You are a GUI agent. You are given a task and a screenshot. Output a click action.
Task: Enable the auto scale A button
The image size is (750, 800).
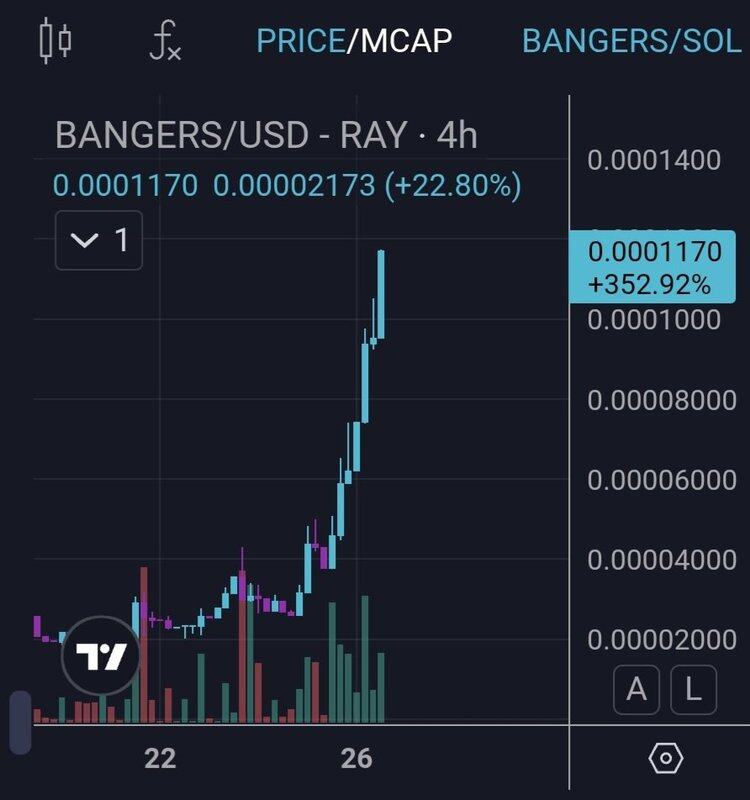(636, 689)
